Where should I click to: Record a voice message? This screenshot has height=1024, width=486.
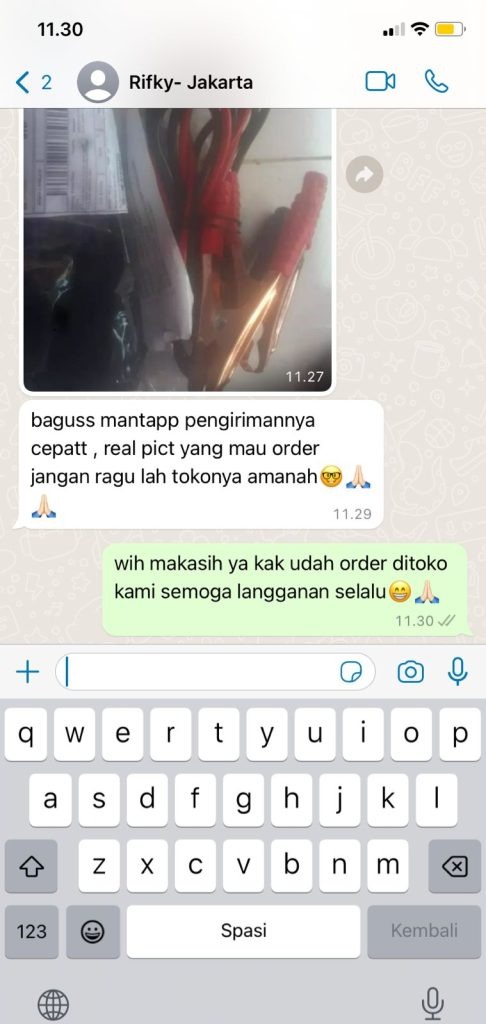pos(458,671)
